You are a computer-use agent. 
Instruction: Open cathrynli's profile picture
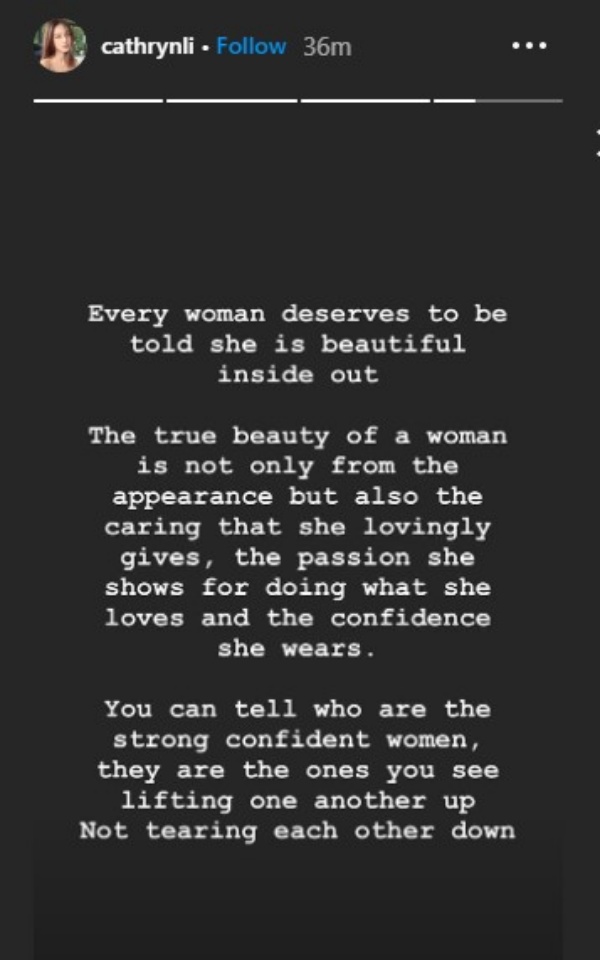[59, 46]
